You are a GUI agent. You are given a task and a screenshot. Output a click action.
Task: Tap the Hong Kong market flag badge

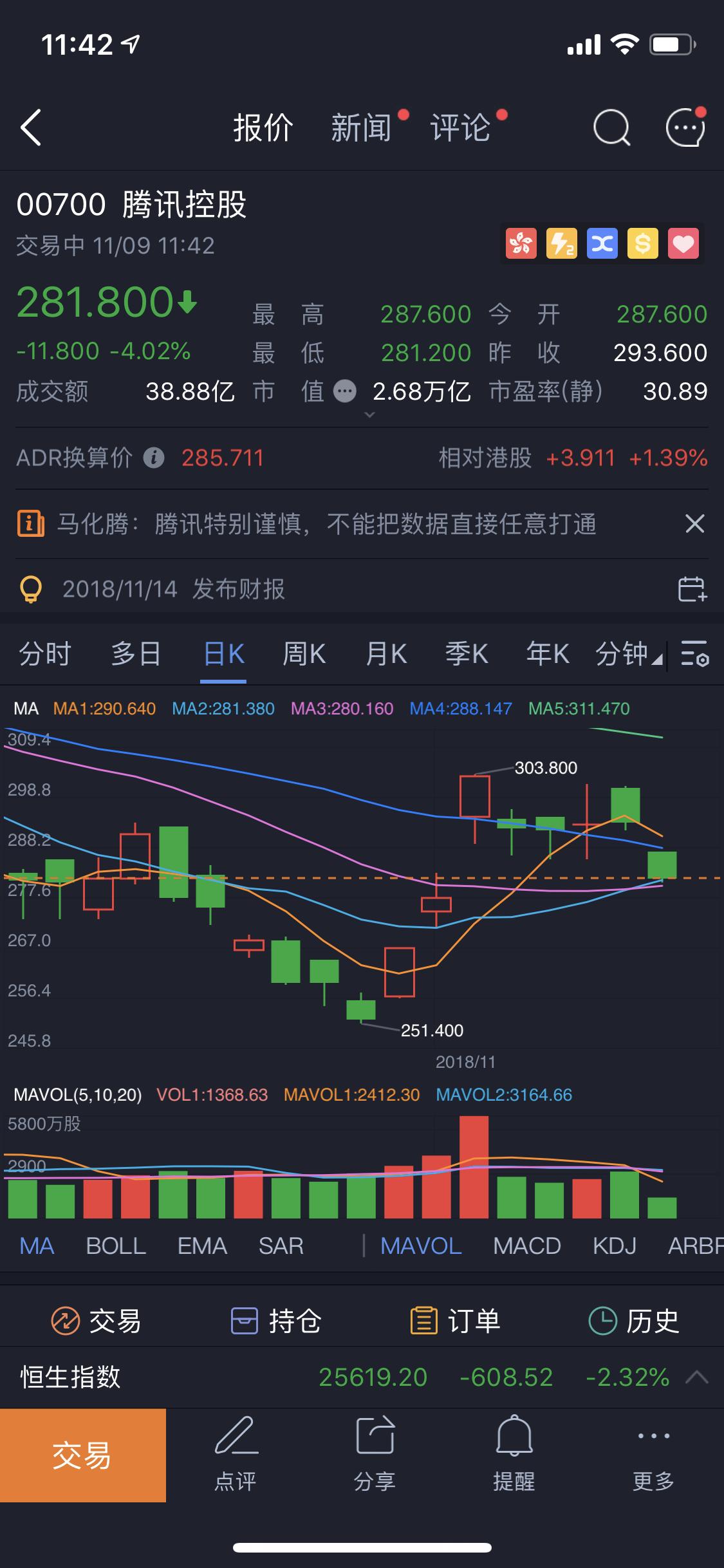click(520, 243)
